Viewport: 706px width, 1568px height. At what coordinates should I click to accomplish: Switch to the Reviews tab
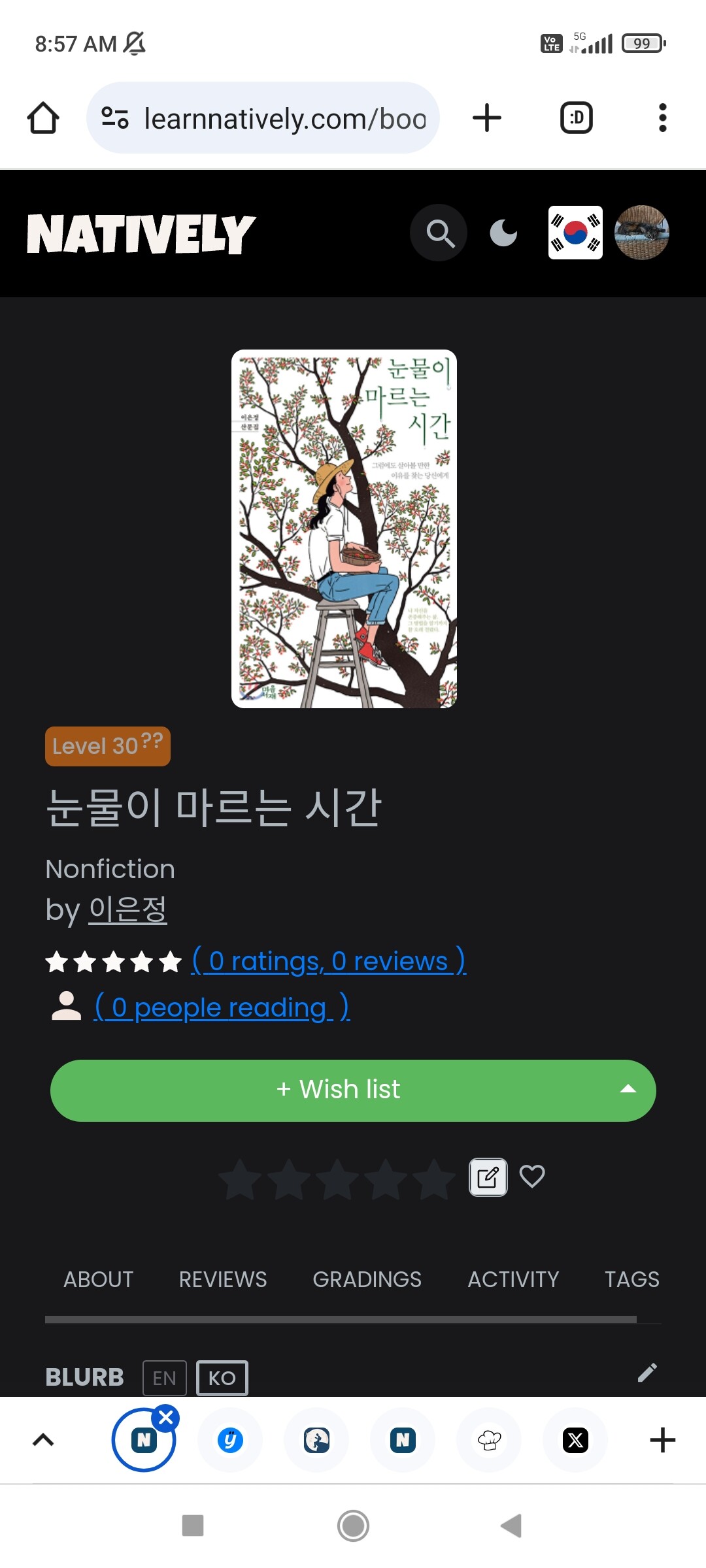[223, 1279]
